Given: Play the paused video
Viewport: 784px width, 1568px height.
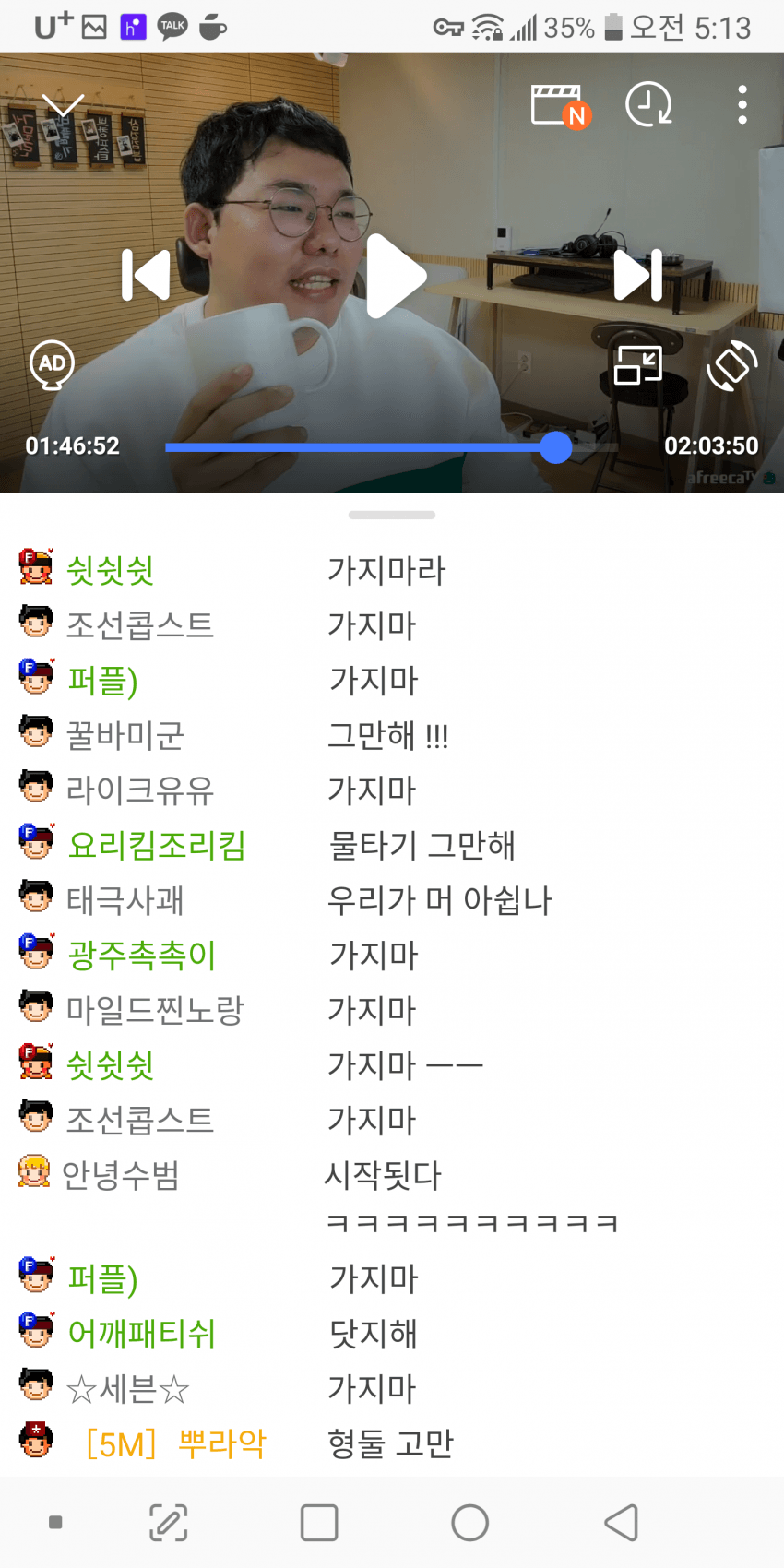Looking at the screenshot, I should 395,275.
